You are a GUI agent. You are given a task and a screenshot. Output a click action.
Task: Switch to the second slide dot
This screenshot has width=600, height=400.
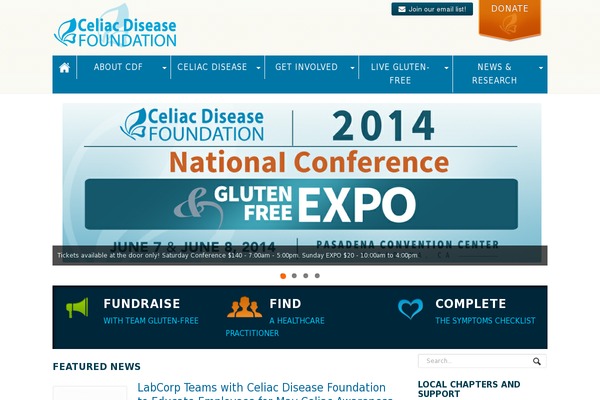[x=294, y=275]
